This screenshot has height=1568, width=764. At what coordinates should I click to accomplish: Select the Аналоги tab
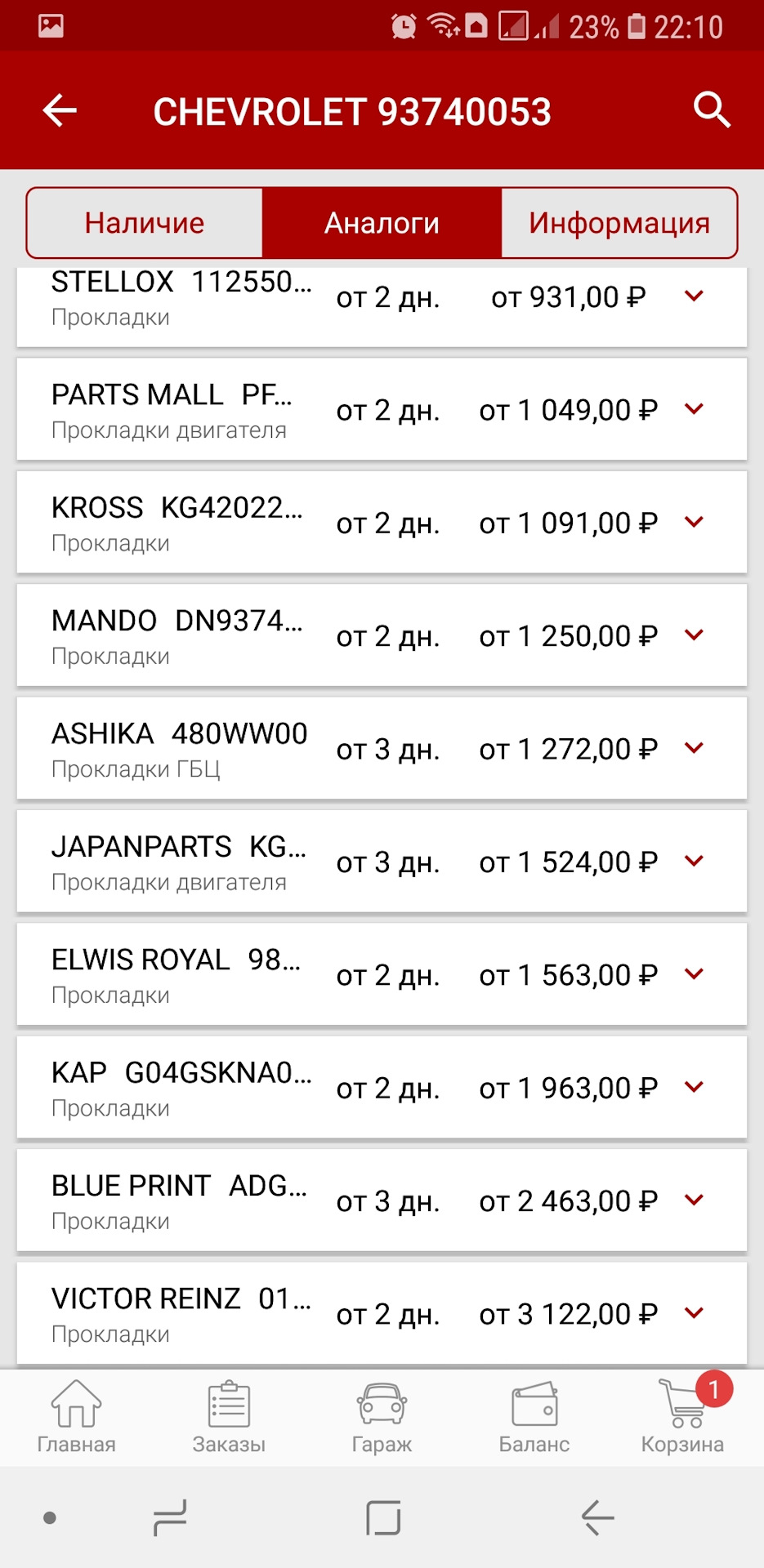pos(382,223)
